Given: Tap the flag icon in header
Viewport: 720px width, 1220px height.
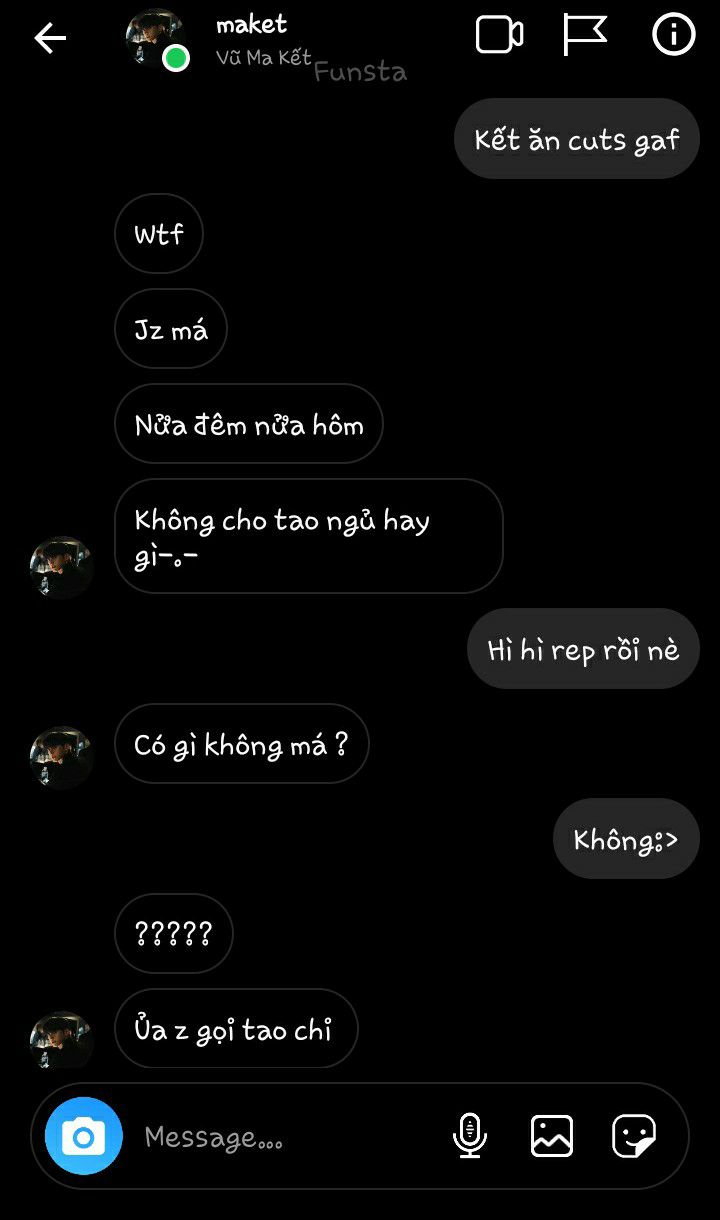Looking at the screenshot, I should [585, 35].
